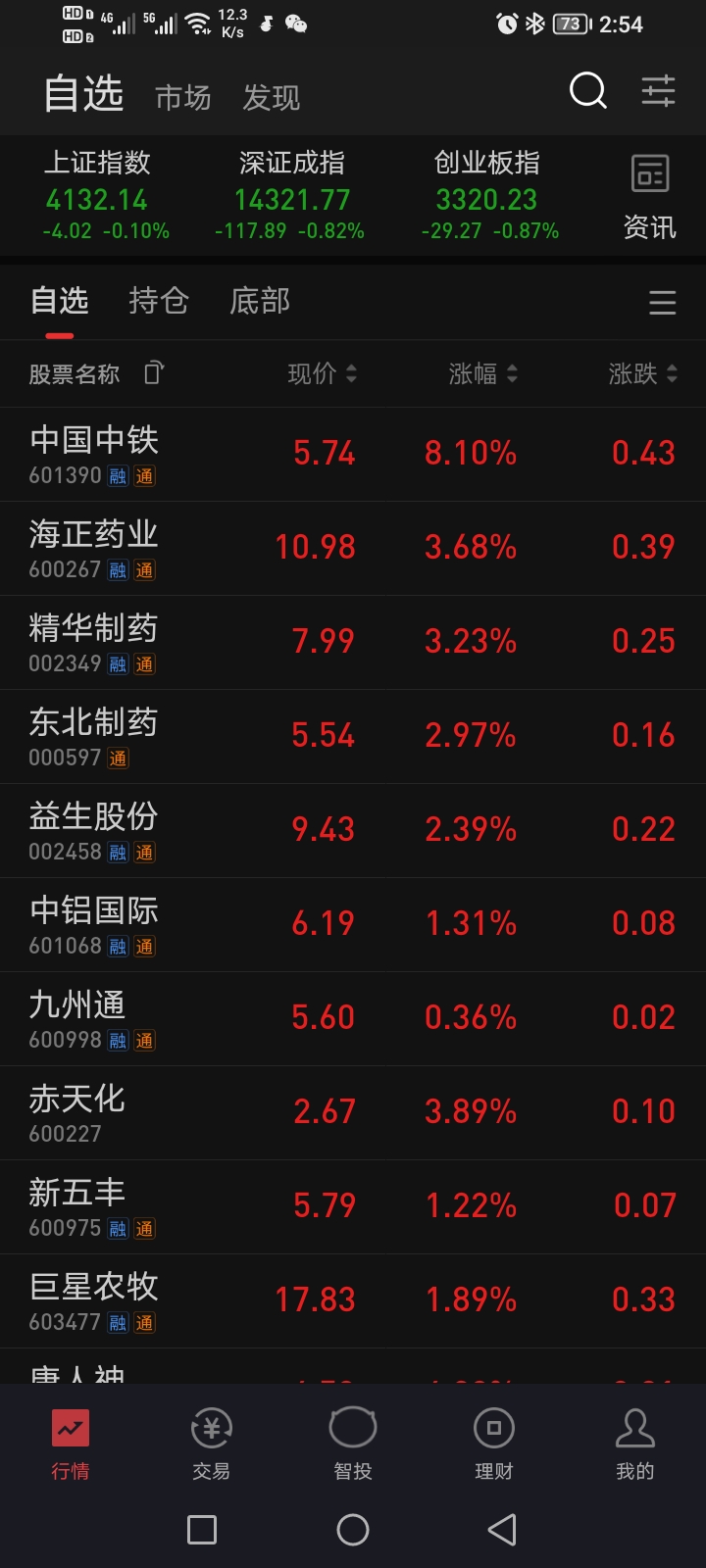The image size is (706, 1568).
Task: Switch to the 市场 top tab
Action: (x=183, y=97)
